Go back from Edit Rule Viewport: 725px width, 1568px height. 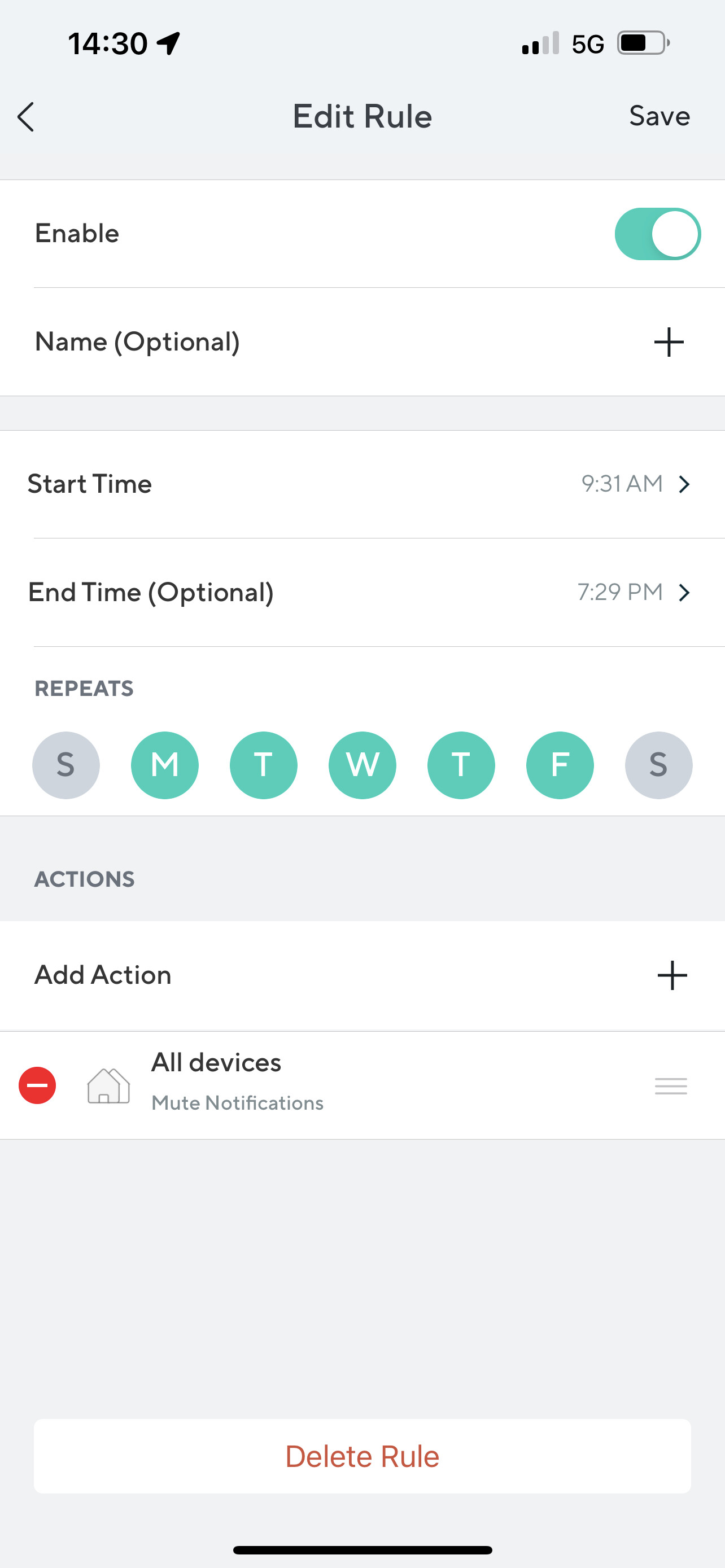[25, 116]
